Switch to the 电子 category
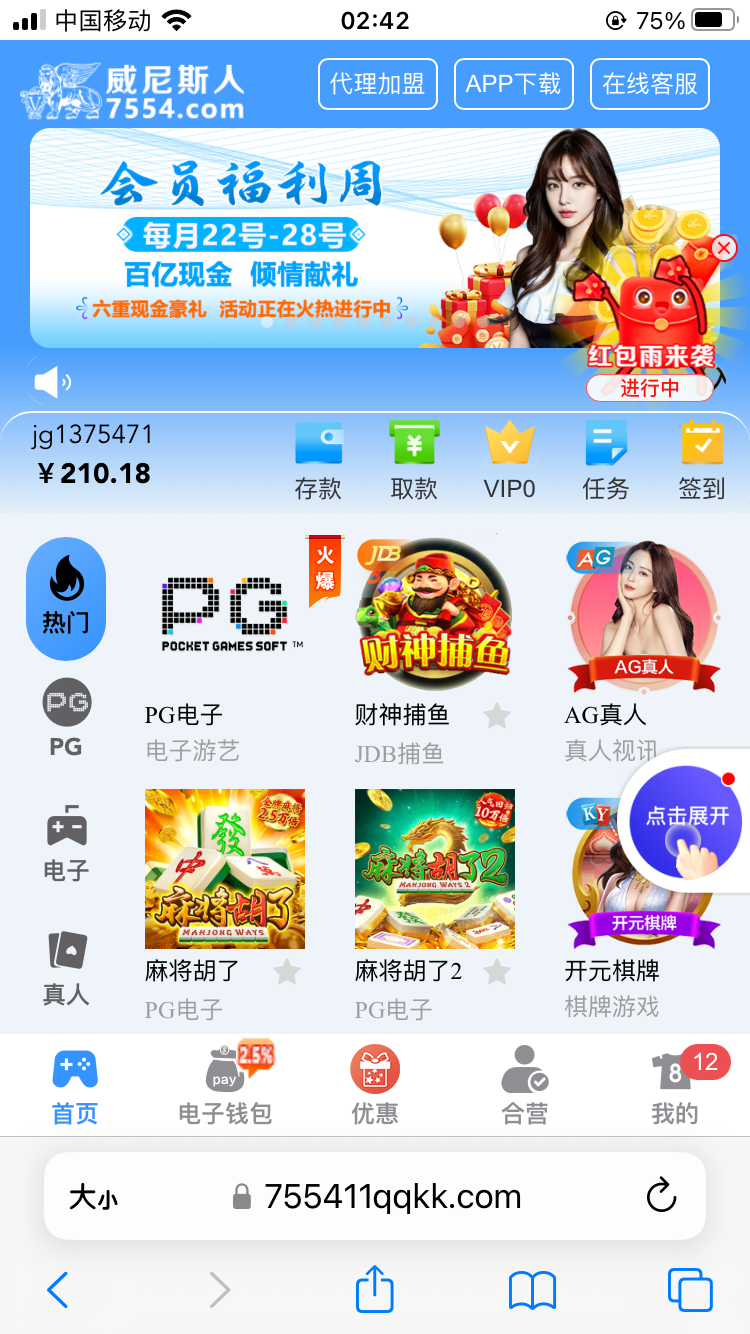This screenshot has width=750, height=1334. point(66,843)
